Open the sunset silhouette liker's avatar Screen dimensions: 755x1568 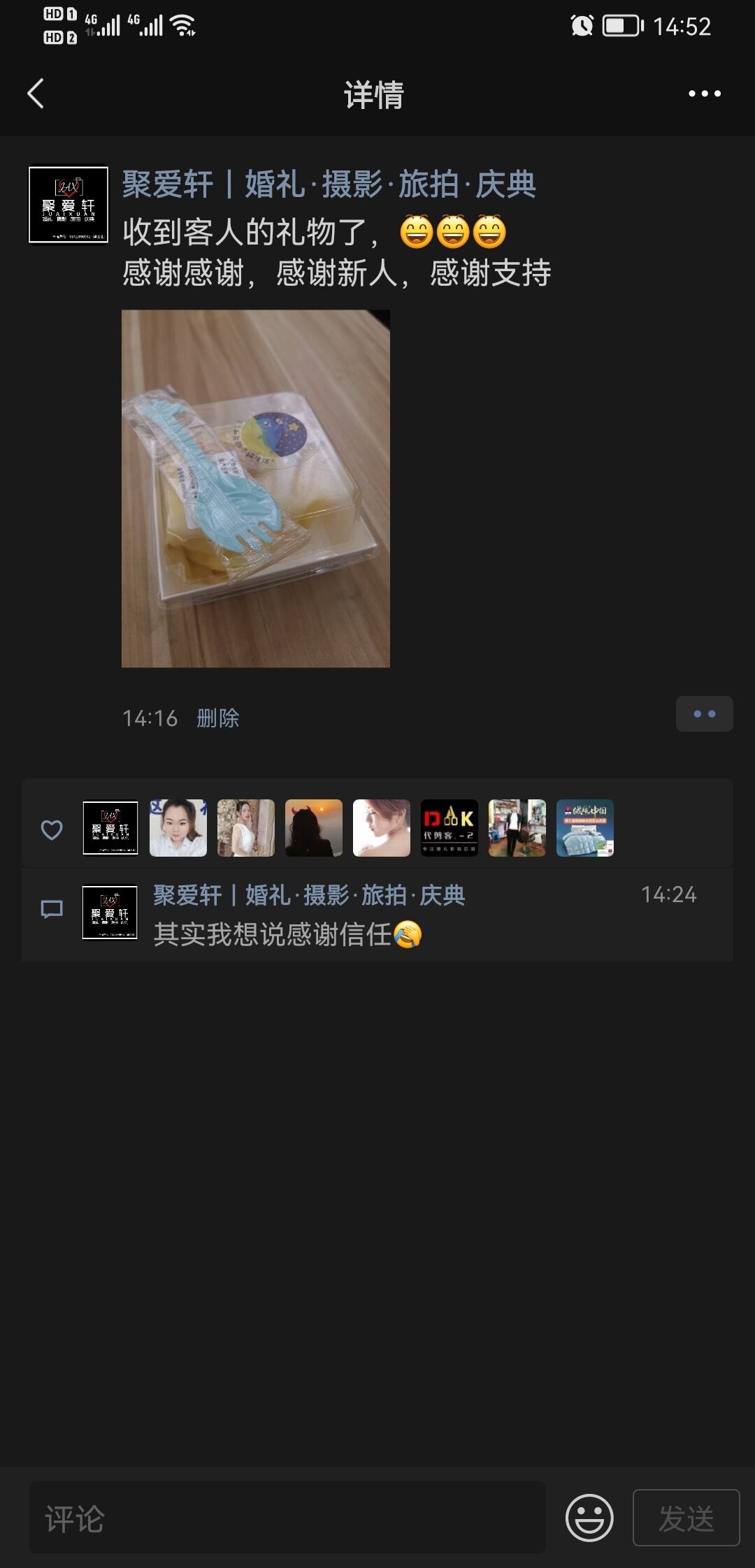click(x=314, y=828)
